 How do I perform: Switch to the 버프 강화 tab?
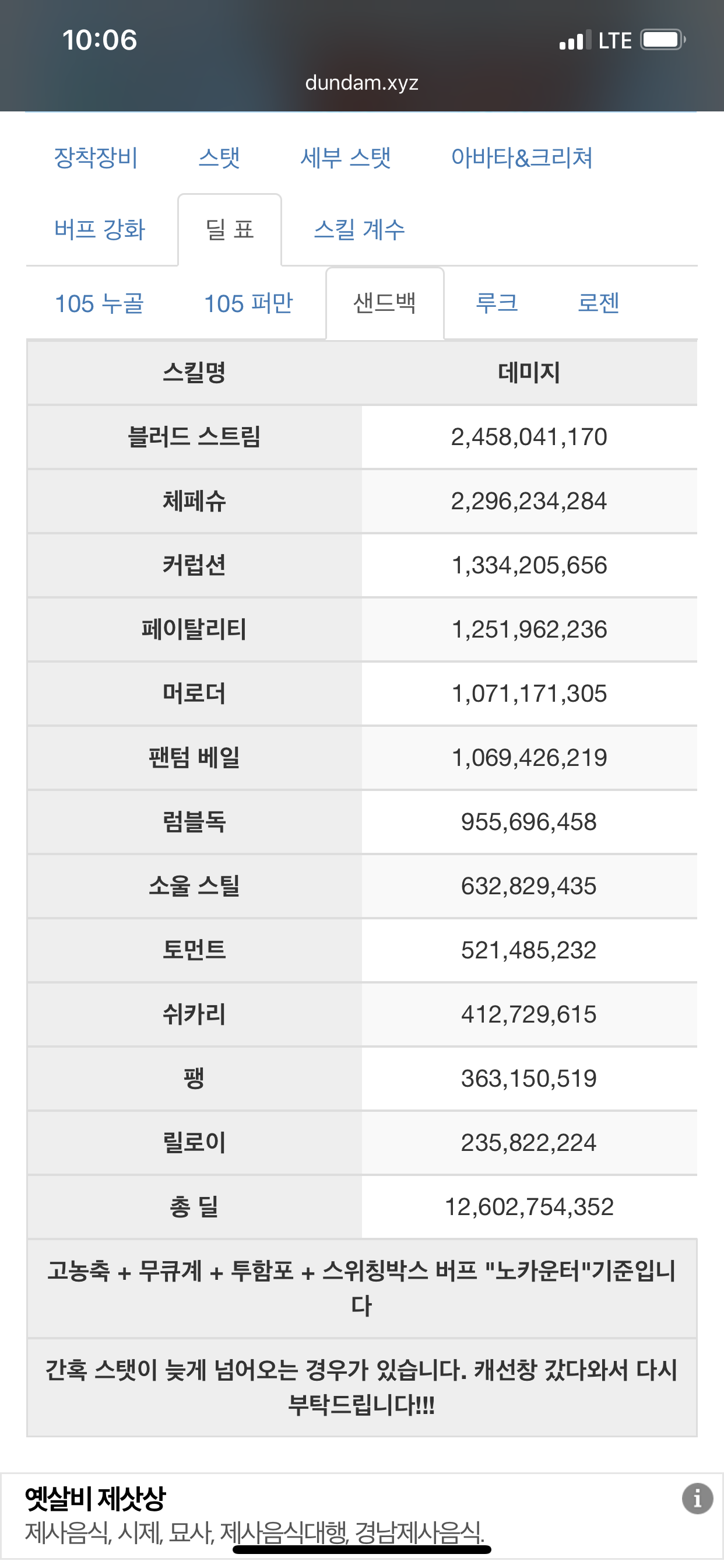coord(100,230)
